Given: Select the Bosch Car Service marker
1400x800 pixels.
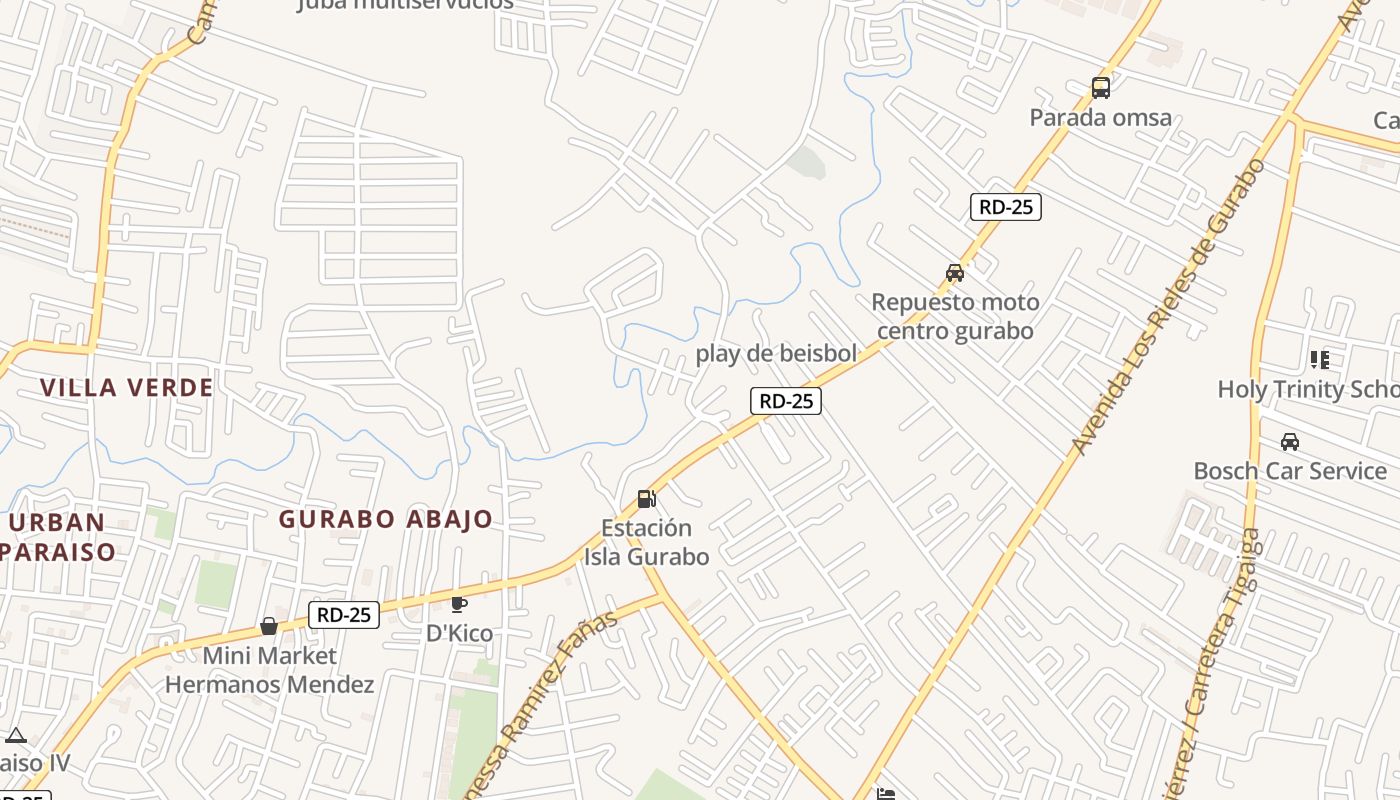Looking at the screenshot, I should click(1290, 441).
